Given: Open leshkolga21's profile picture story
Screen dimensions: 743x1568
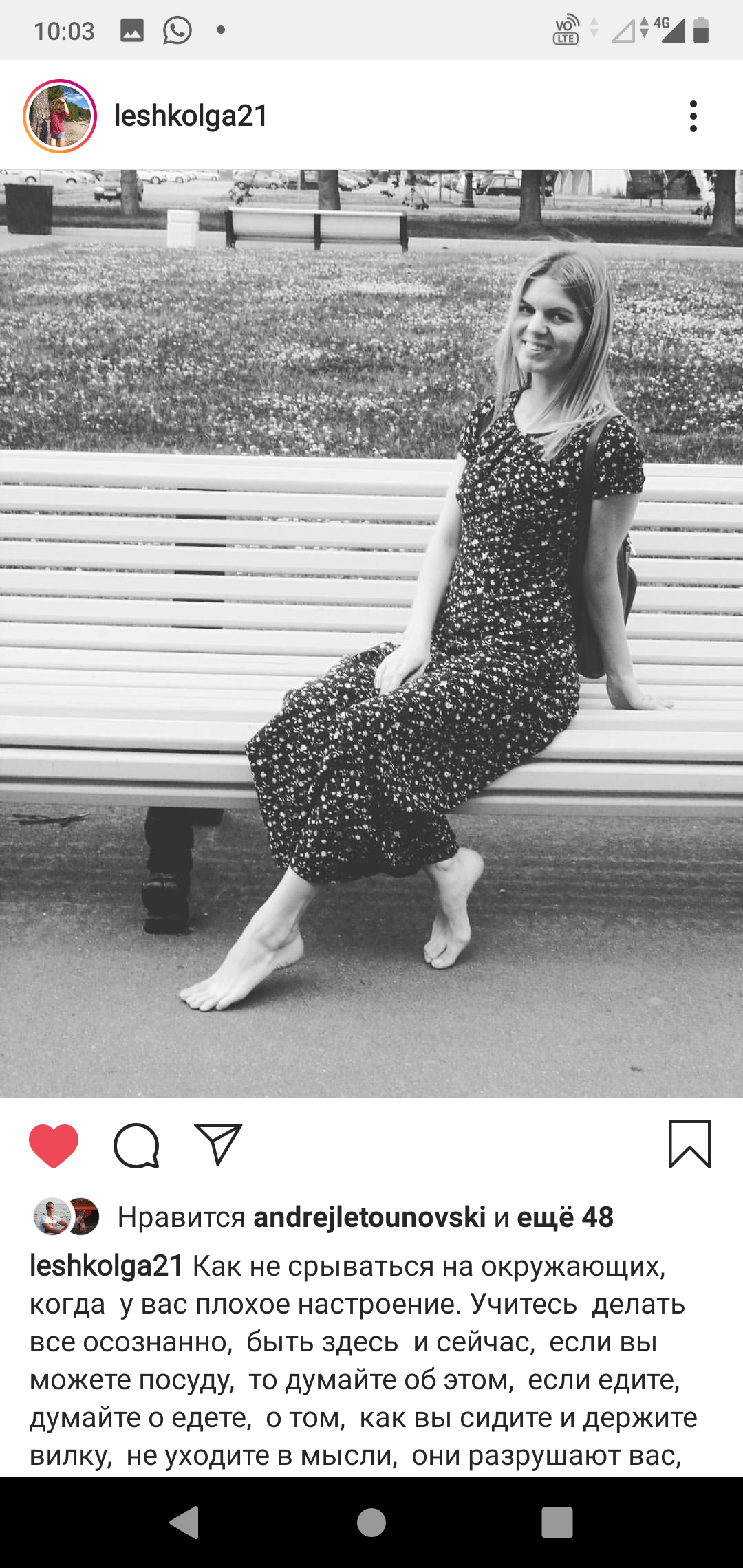Looking at the screenshot, I should [x=60, y=116].
